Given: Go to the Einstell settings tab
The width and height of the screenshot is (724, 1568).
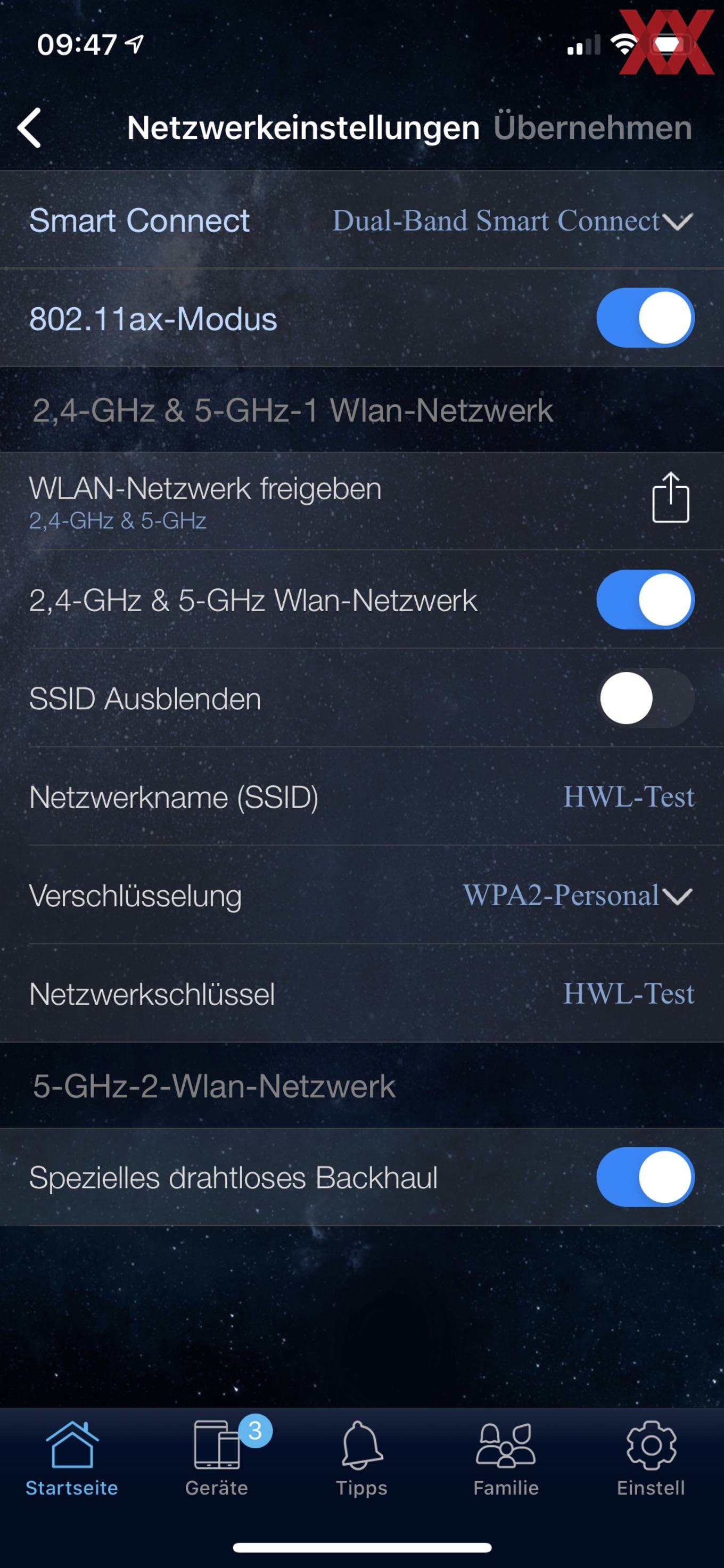Looking at the screenshot, I should [x=651, y=1459].
